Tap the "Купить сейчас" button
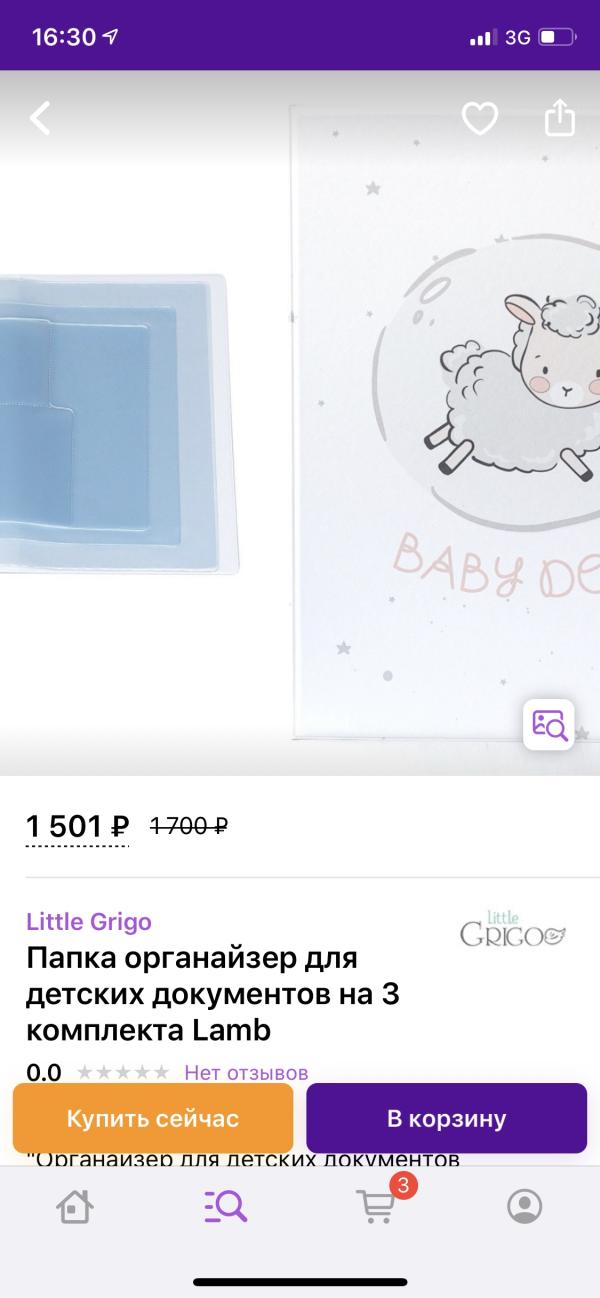This screenshot has width=600, height=1298. click(153, 1118)
